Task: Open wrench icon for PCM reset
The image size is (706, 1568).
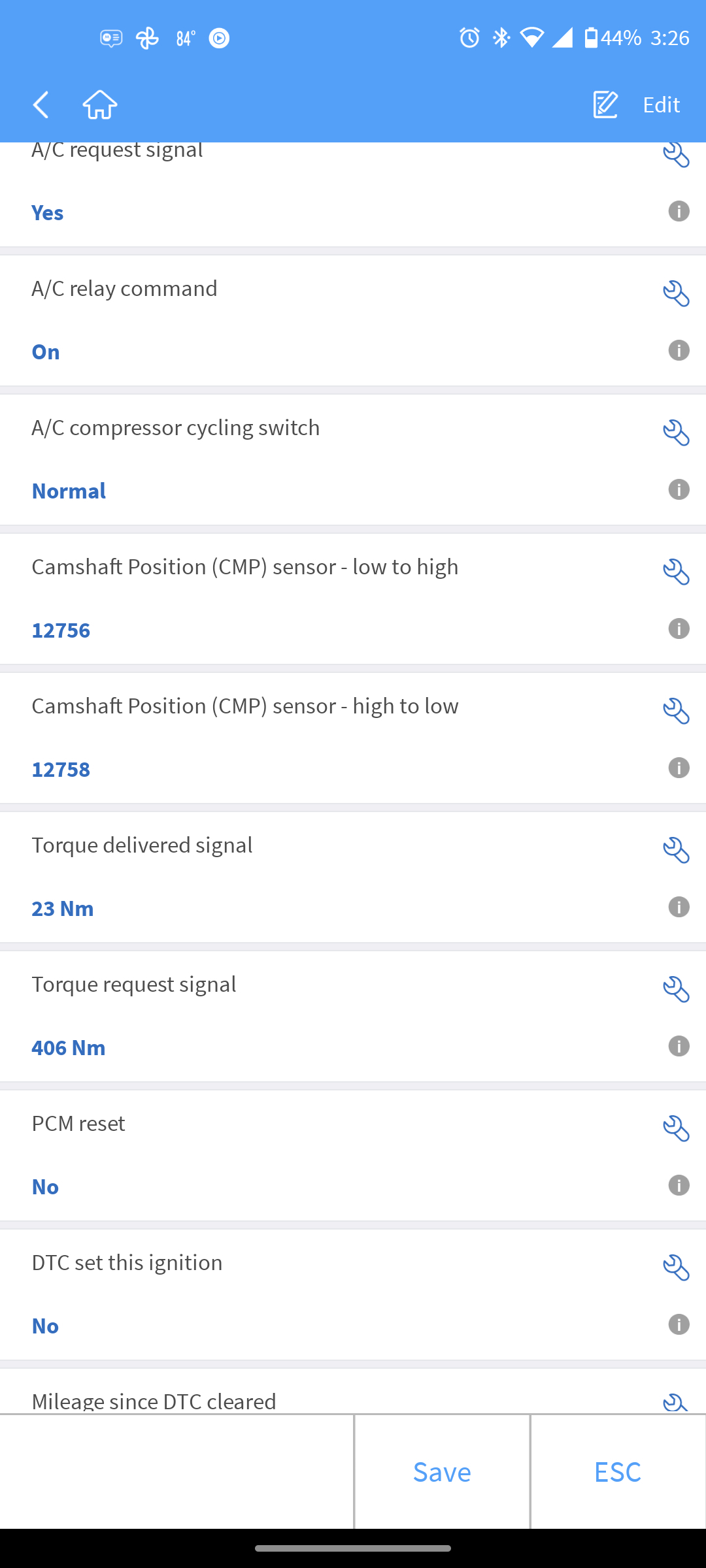Action: point(676,1128)
